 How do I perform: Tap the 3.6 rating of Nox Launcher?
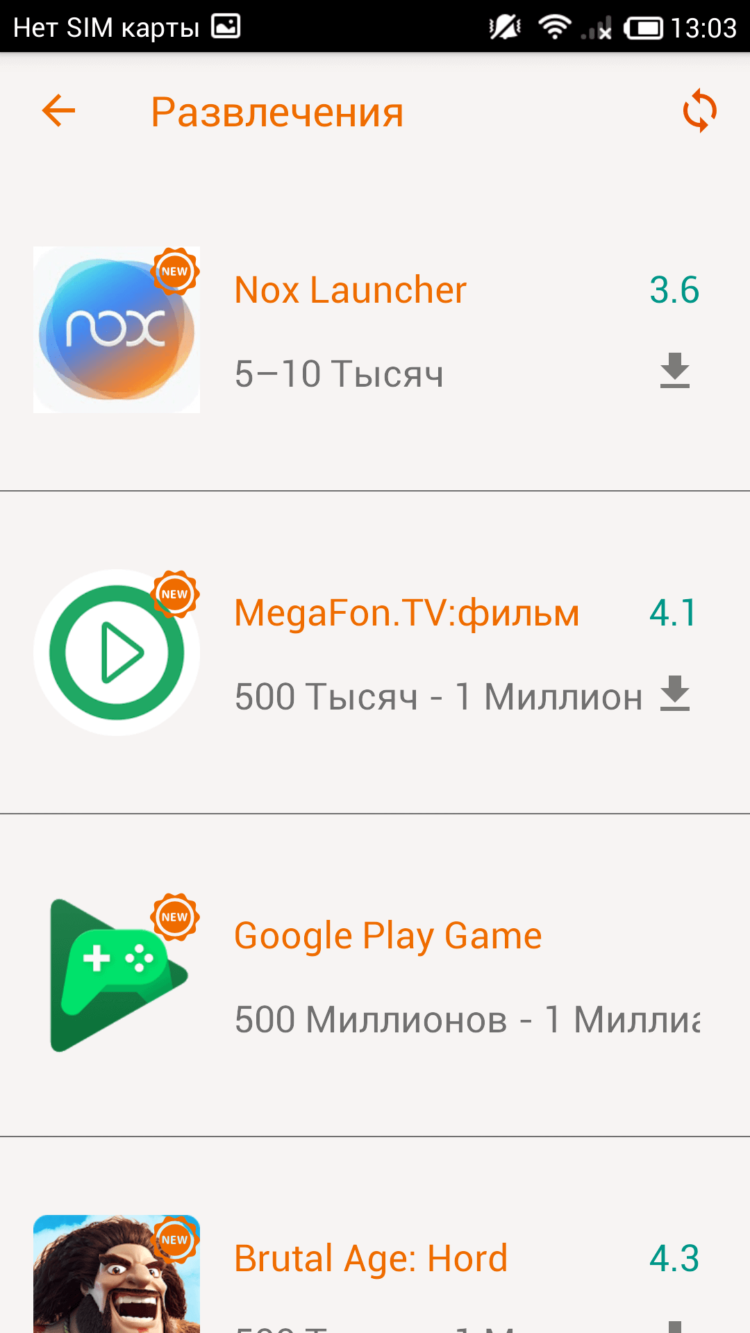(x=672, y=289)
